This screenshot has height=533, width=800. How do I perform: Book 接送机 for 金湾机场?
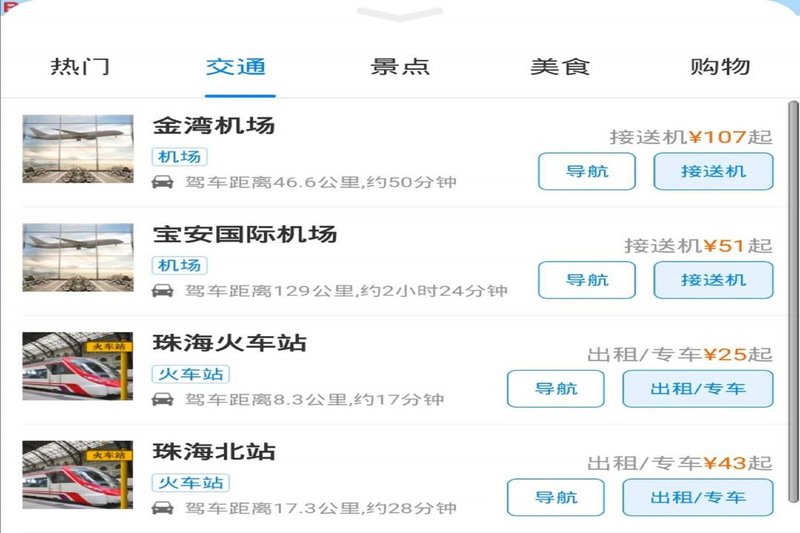coord(713,171)
